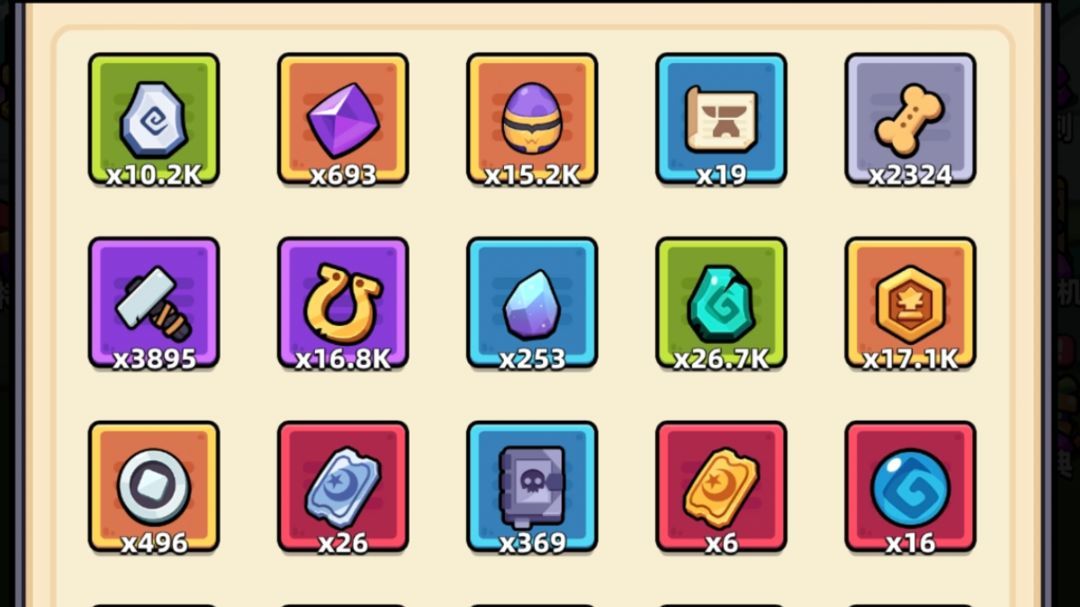Screen dimensions: 1080x607
Task: Tap the golden horseshoe item x16.8K
Action: coord(342,303)
